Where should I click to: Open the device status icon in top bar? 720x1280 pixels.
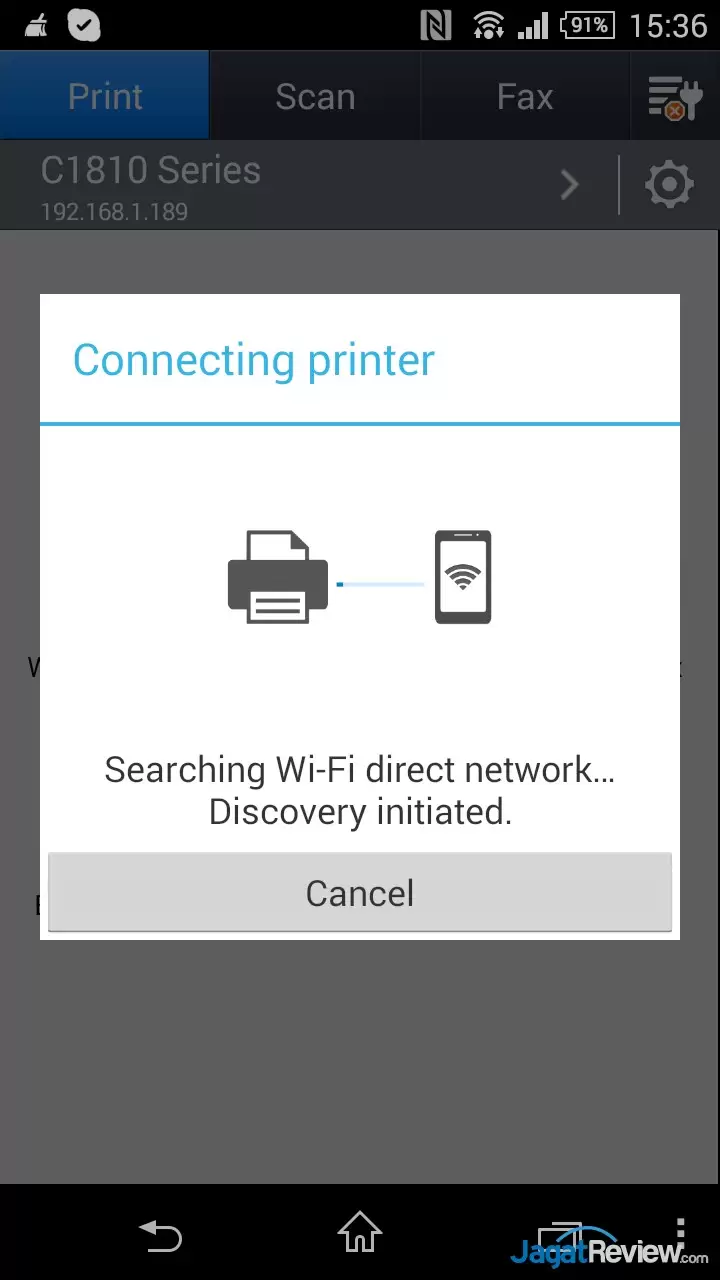(x=674, y=97)
